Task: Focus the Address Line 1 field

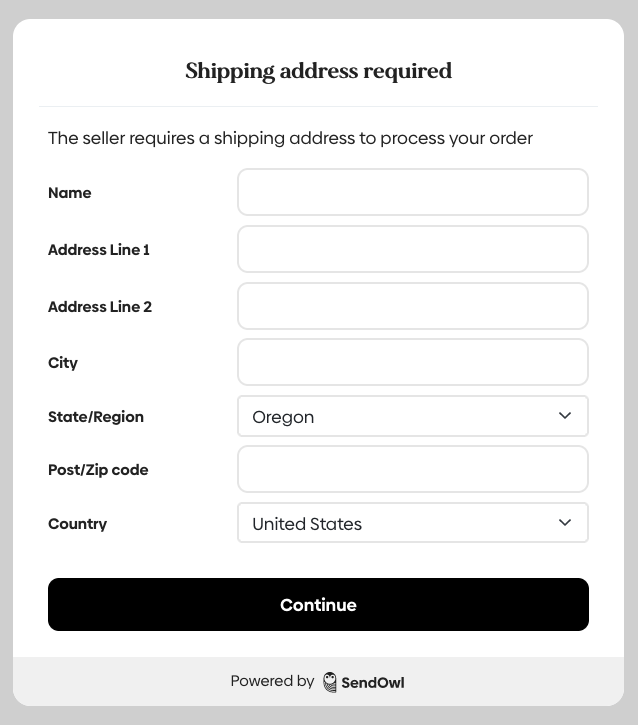Action: [x=412, y=249]
